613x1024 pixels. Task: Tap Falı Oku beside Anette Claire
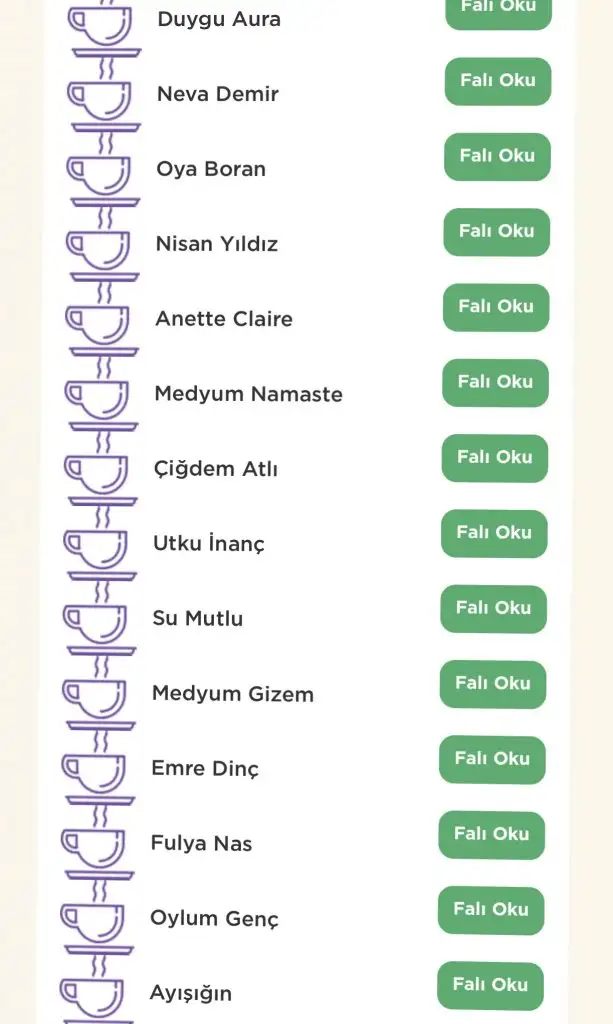point(496,307)
